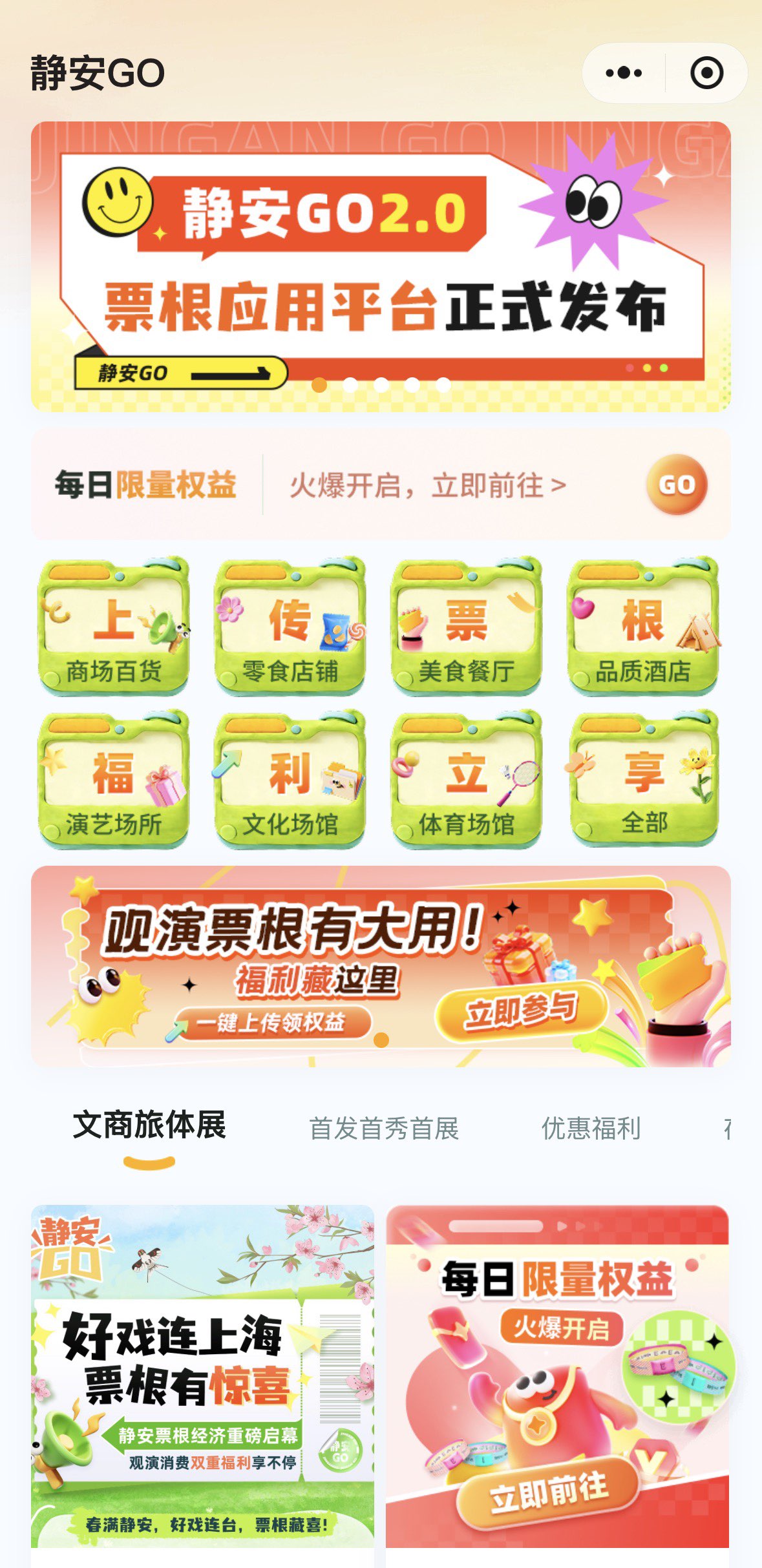Close the mini program via circle icon
Image resolution: width=762 pixels, height=1568 pixels.
(706, 72)
